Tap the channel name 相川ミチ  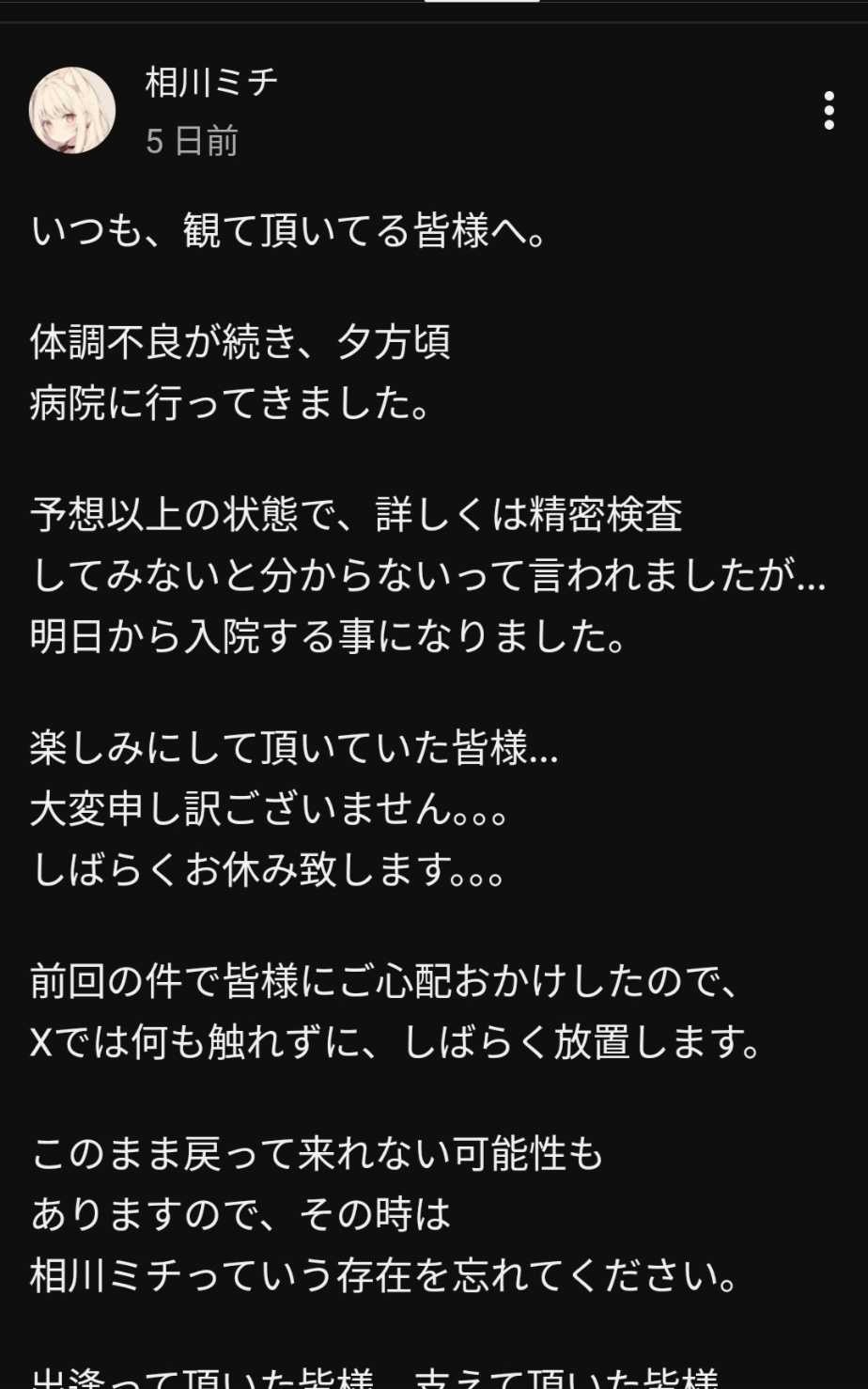[212, 84]
